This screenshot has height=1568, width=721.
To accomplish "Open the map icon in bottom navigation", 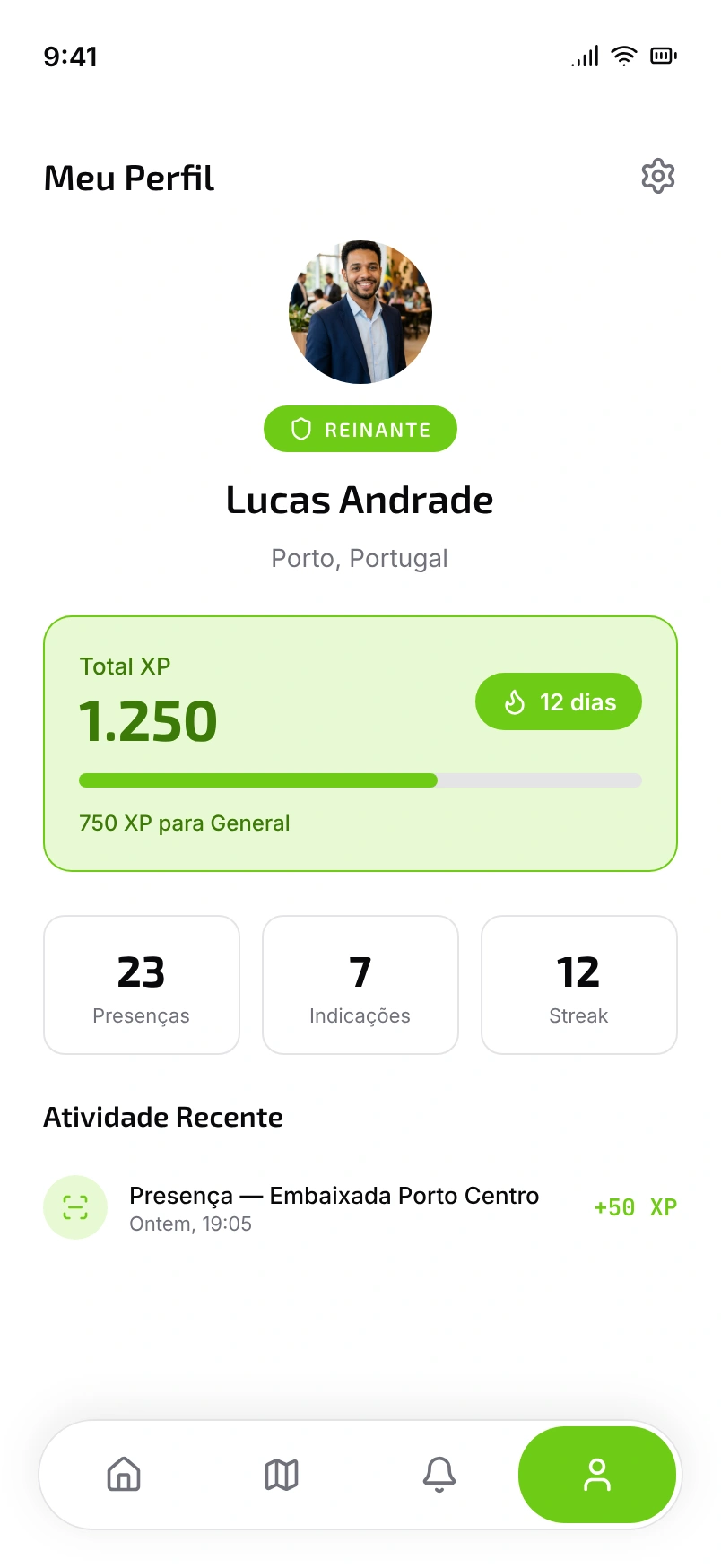I will (282, 1475).
